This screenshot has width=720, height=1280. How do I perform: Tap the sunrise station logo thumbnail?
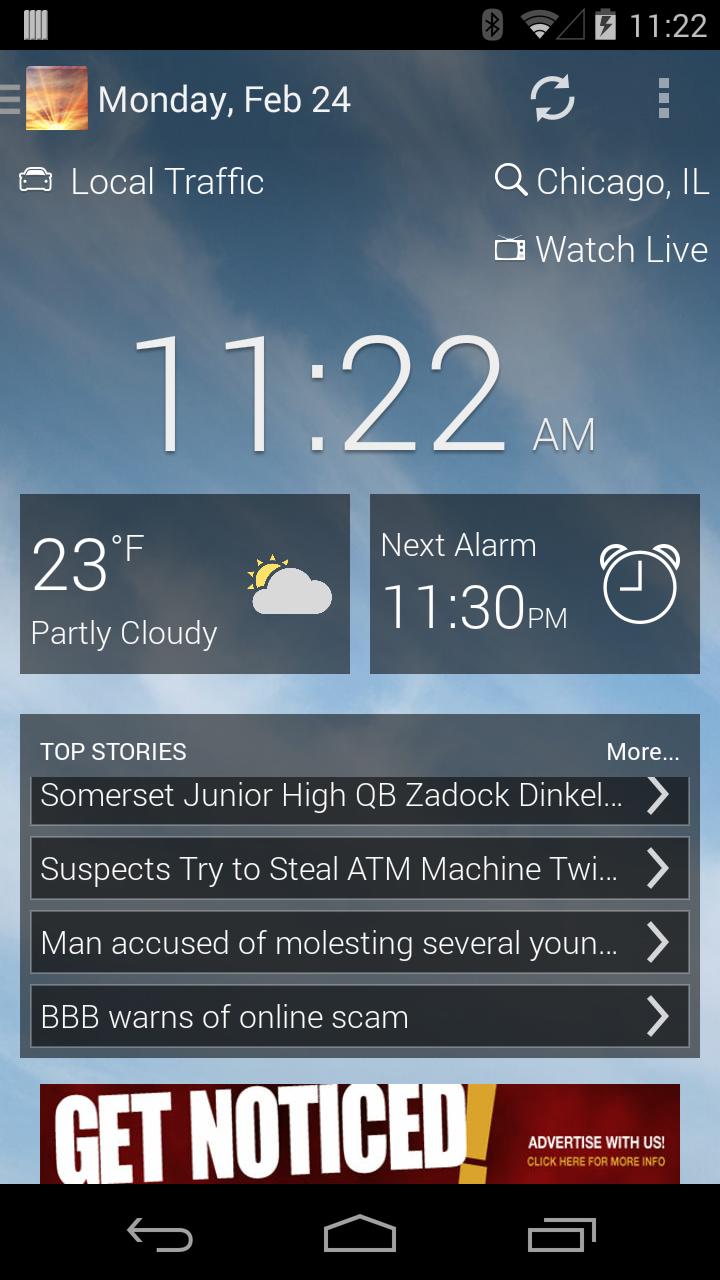click(x=57, y=99)
